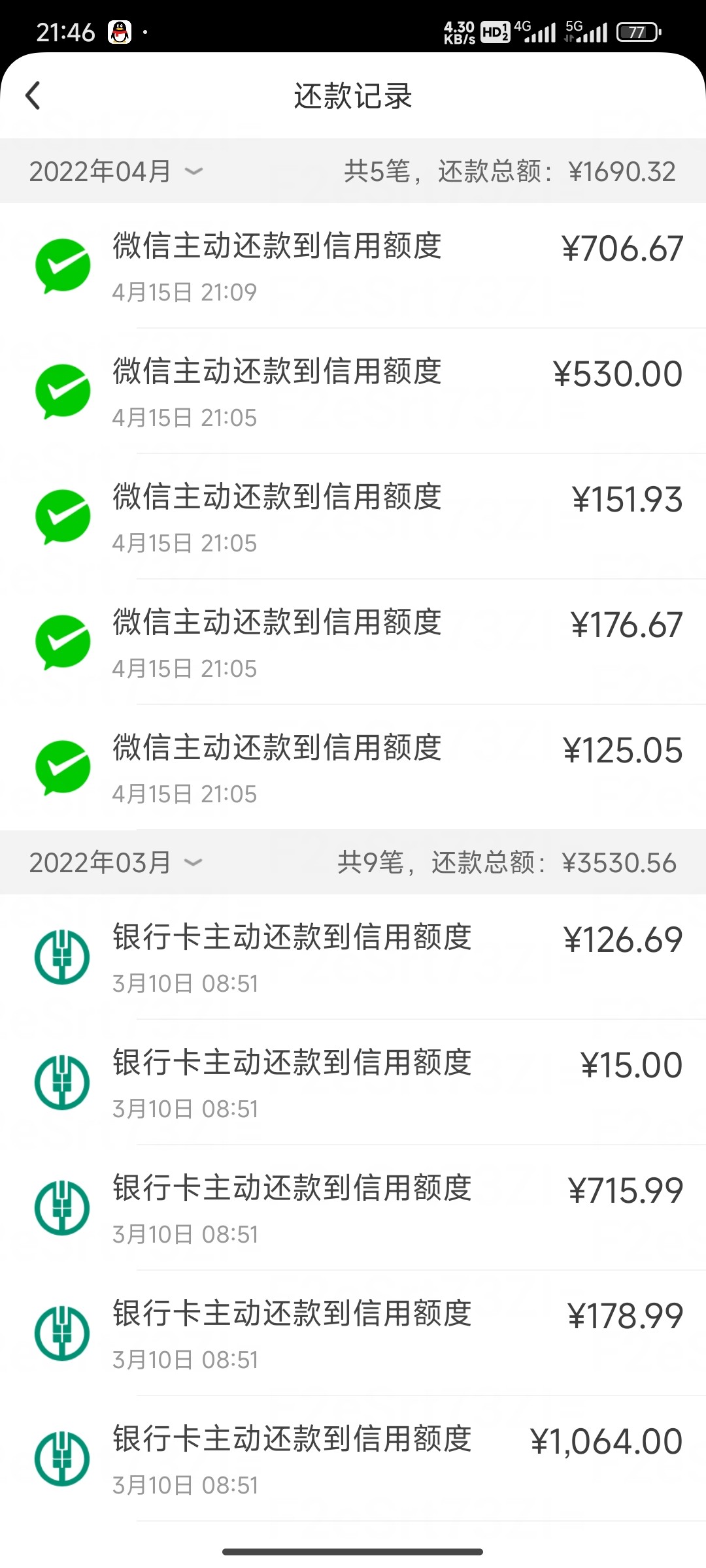Go back from the 还款记录 page

(33, 96)
